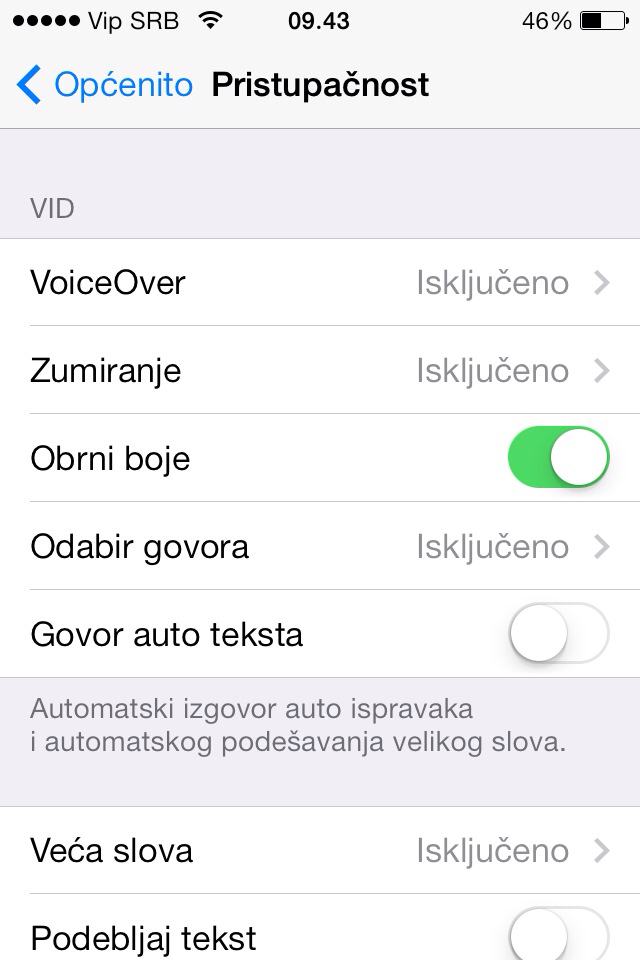
Task: Enable Govor auto teksta
Action: [x=559, y=634]
